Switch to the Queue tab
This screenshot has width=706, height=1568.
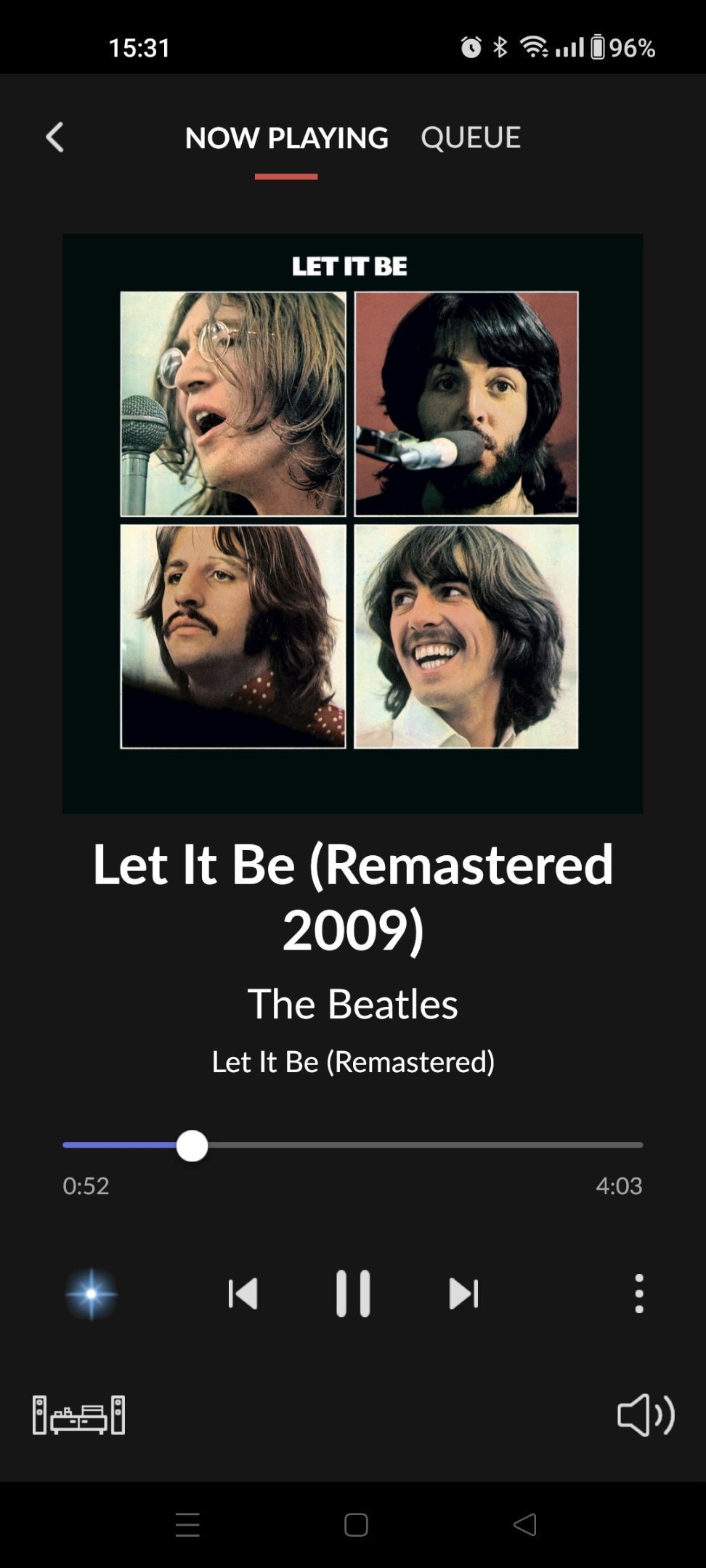coord(471,137)
